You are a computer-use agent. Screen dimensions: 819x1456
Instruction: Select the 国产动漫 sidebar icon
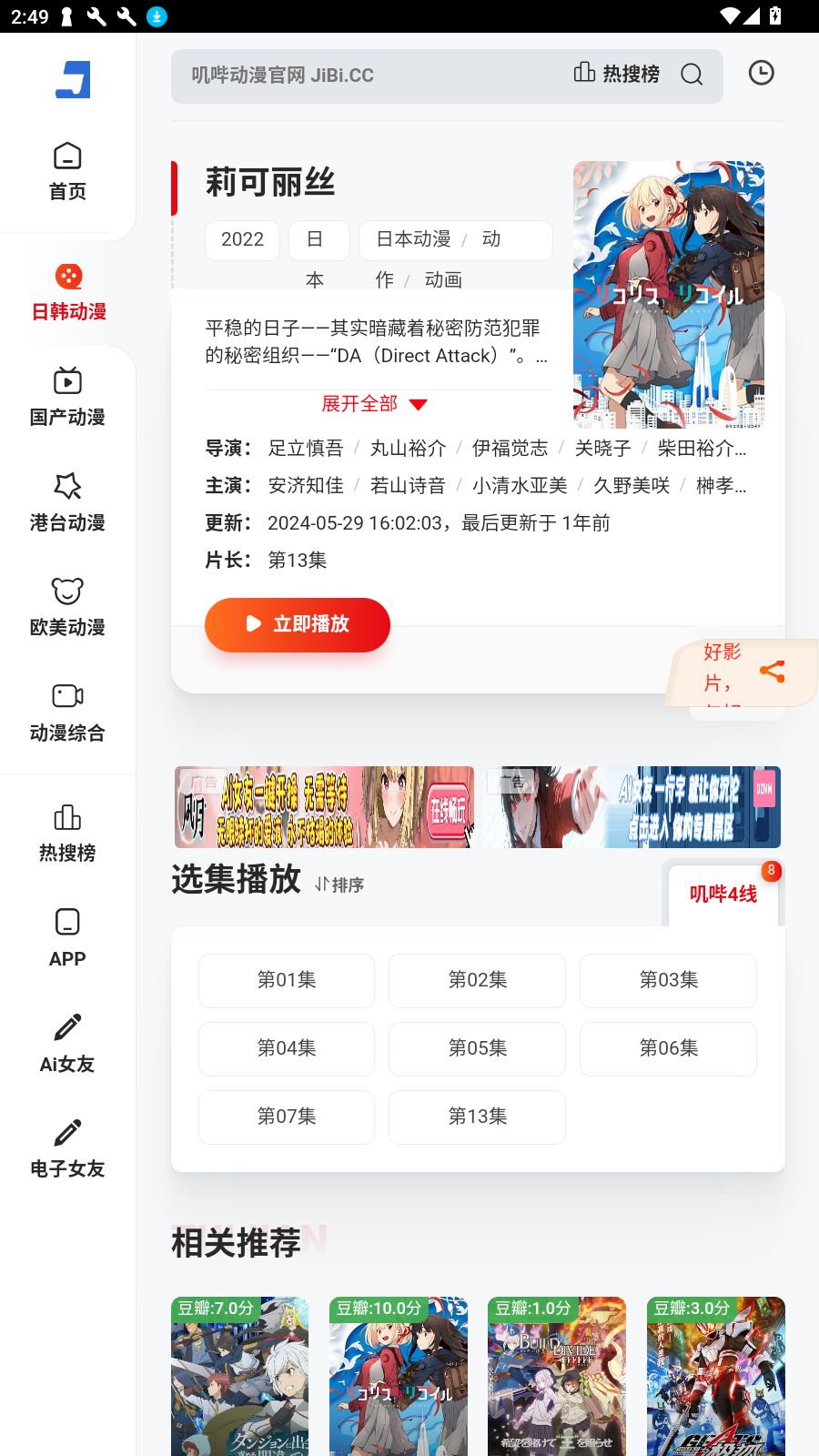coord(66,381)
